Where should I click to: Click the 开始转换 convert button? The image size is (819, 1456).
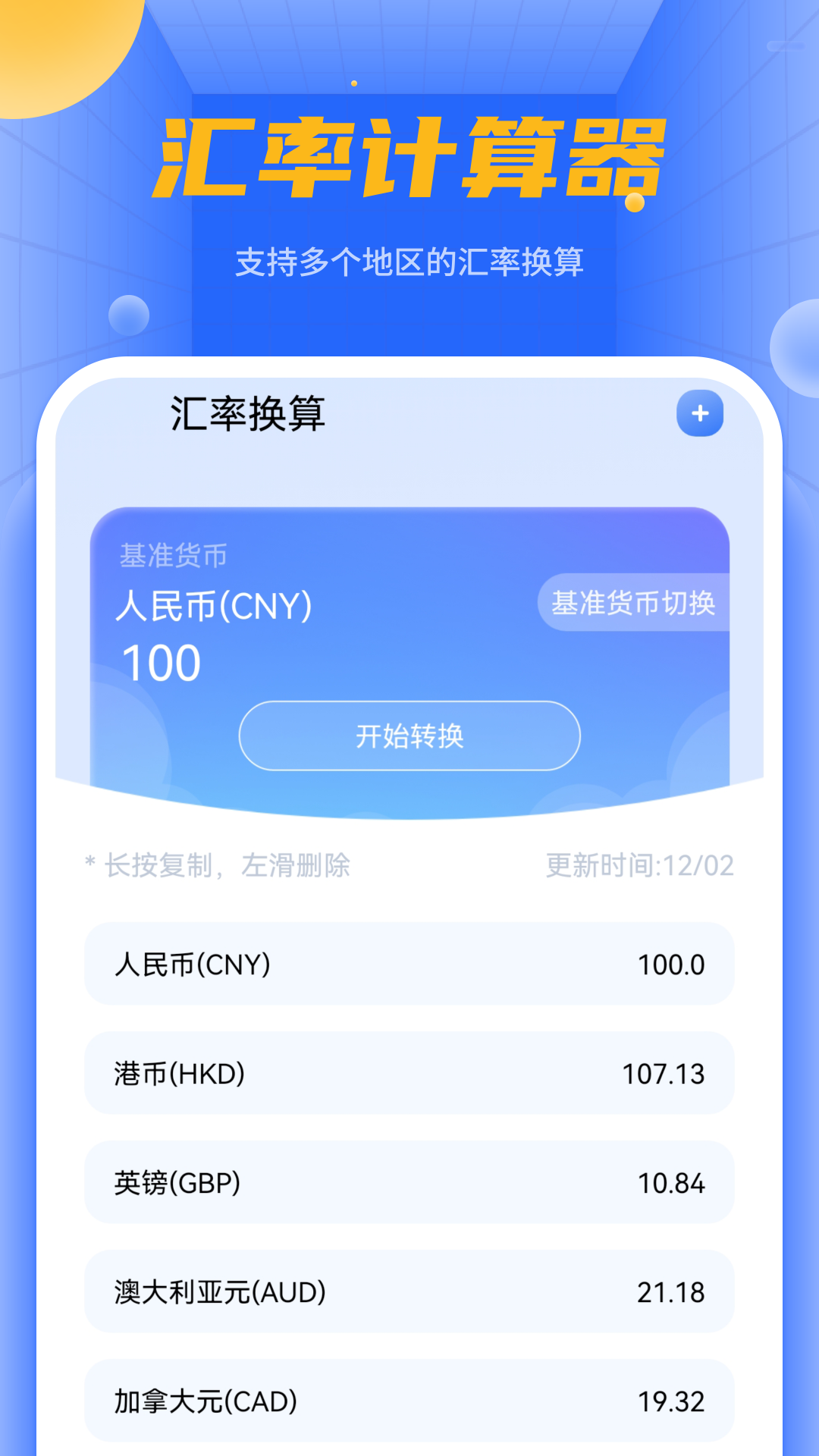pyautogui.click(x=408, y=734)
